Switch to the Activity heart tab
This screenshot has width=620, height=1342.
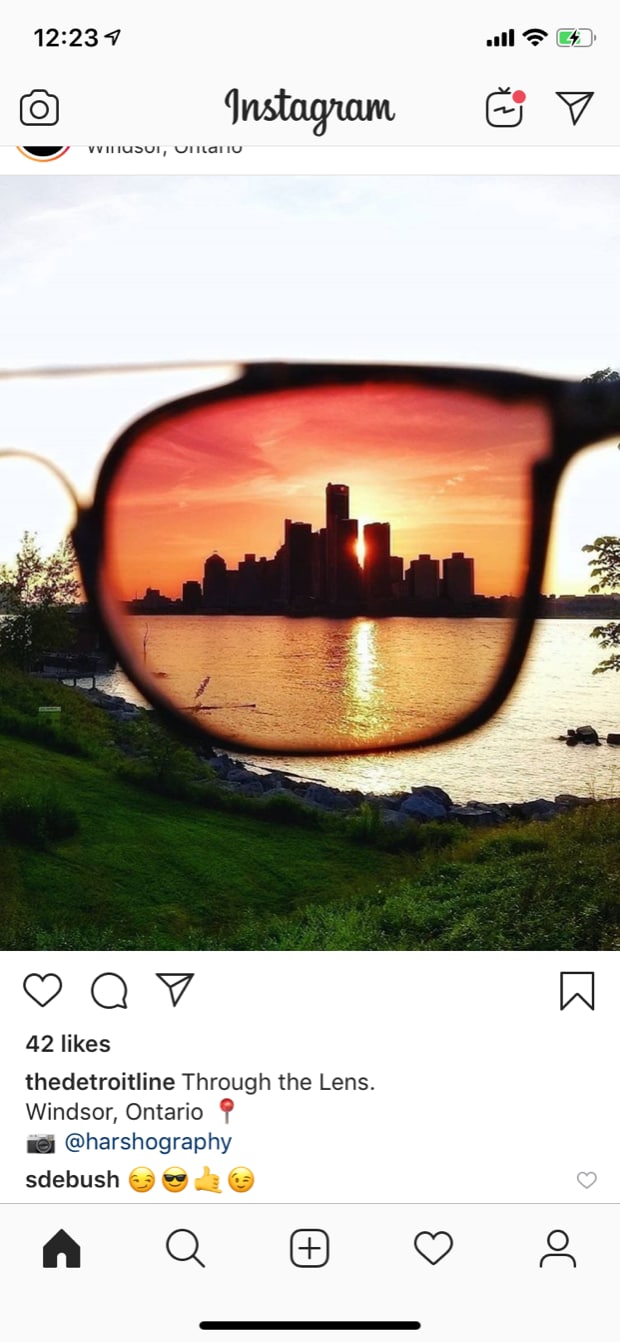coord(433,1248)
